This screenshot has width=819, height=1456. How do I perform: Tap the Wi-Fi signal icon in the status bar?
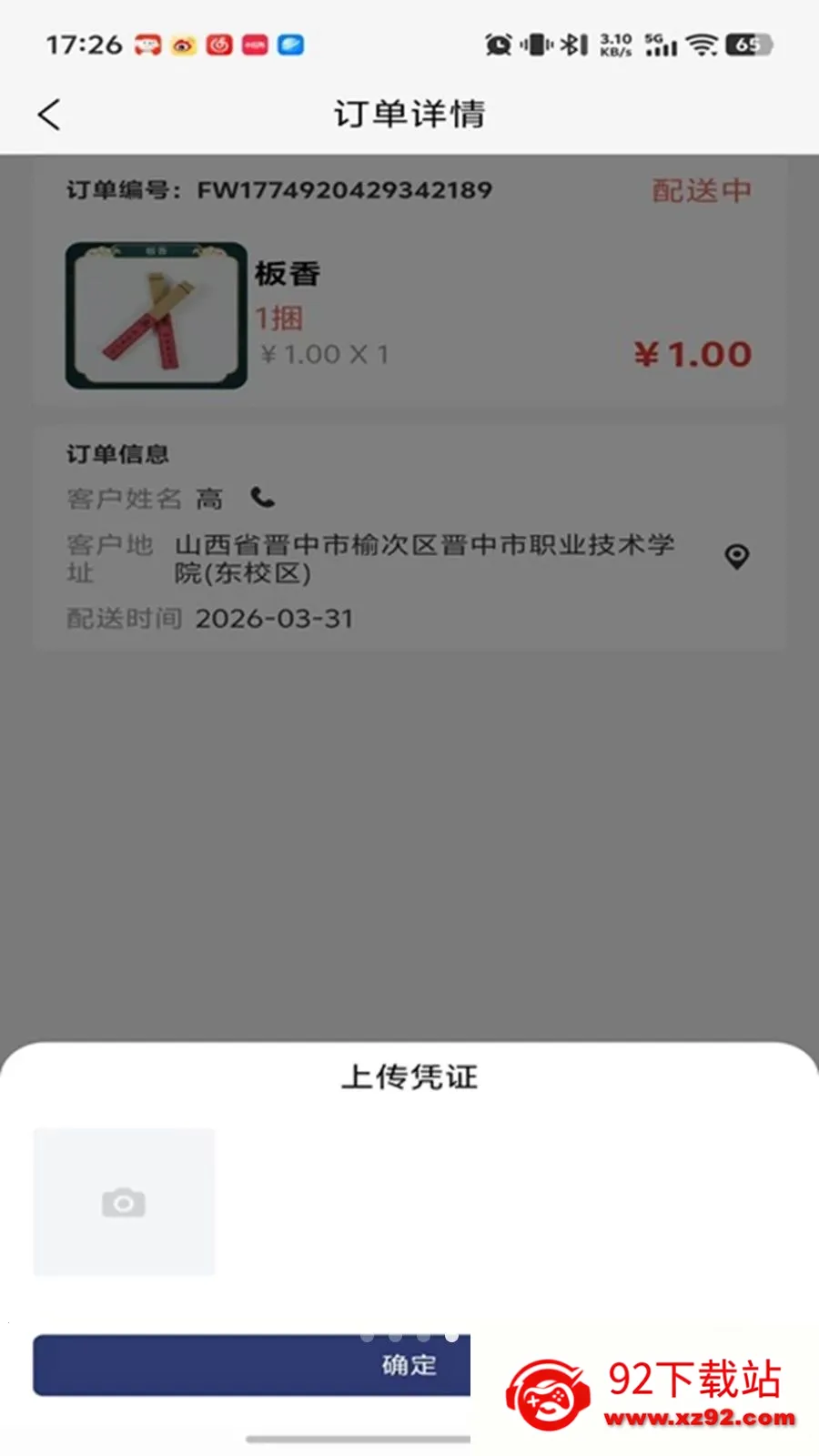pyautogui.click(x=703, y=44)
